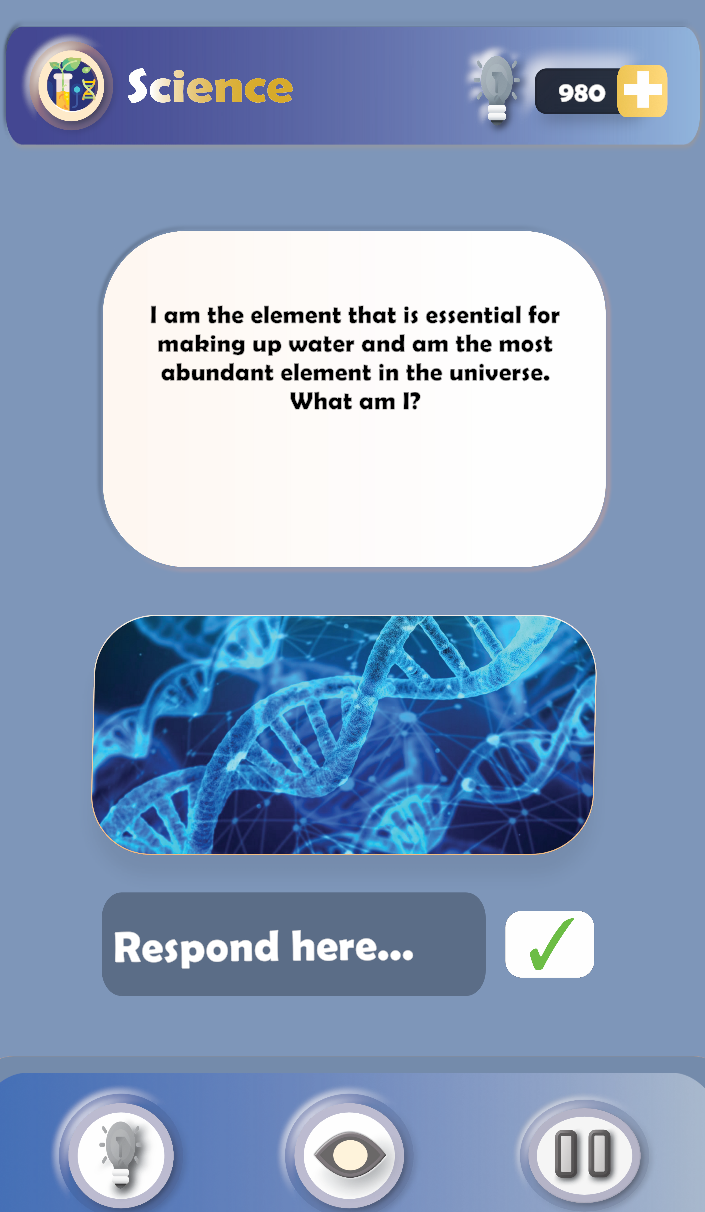Pause the quiz game
Viewport: 705px width, 1212px height.
[x=583, y=1154]
